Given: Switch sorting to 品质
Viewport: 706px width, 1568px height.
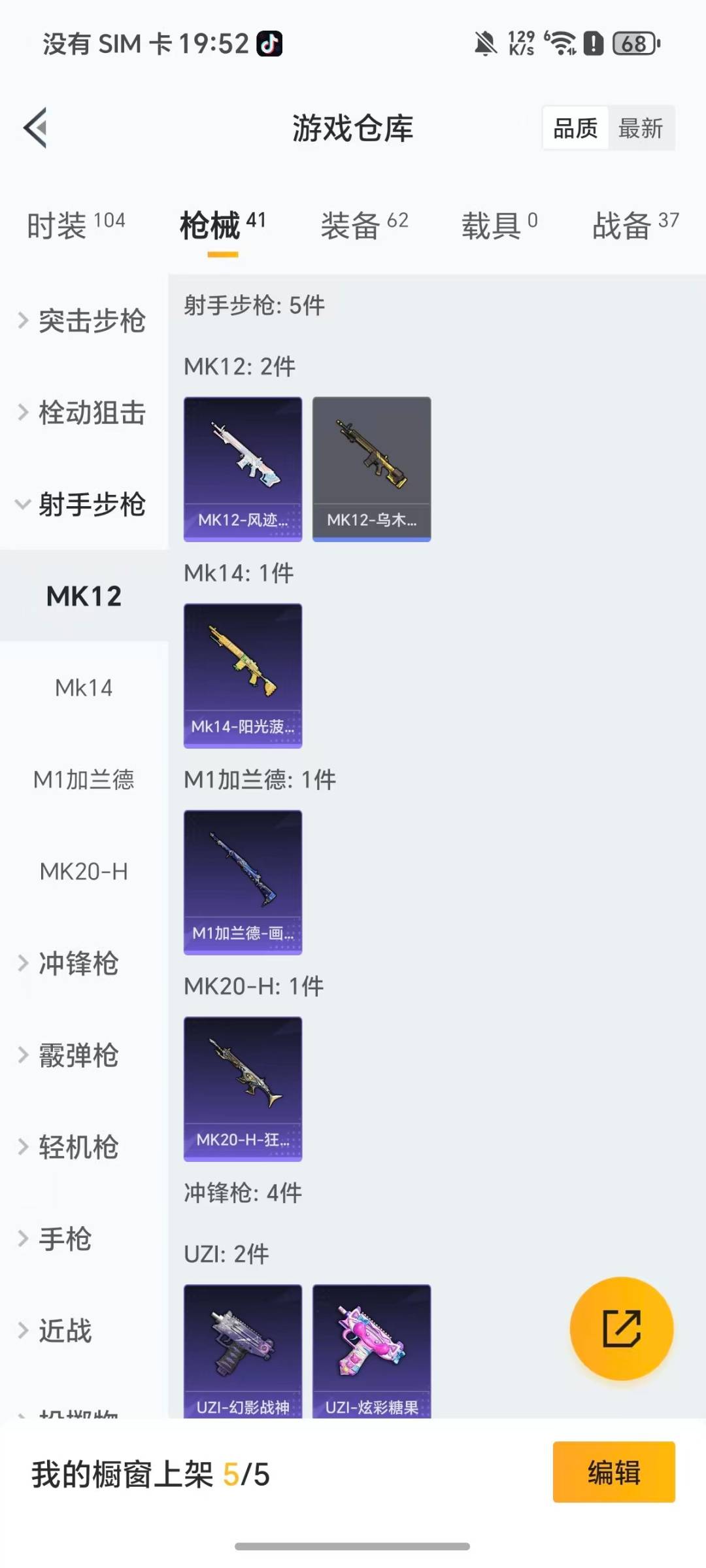Looking at the screenshot, I should tap(573, 128).
